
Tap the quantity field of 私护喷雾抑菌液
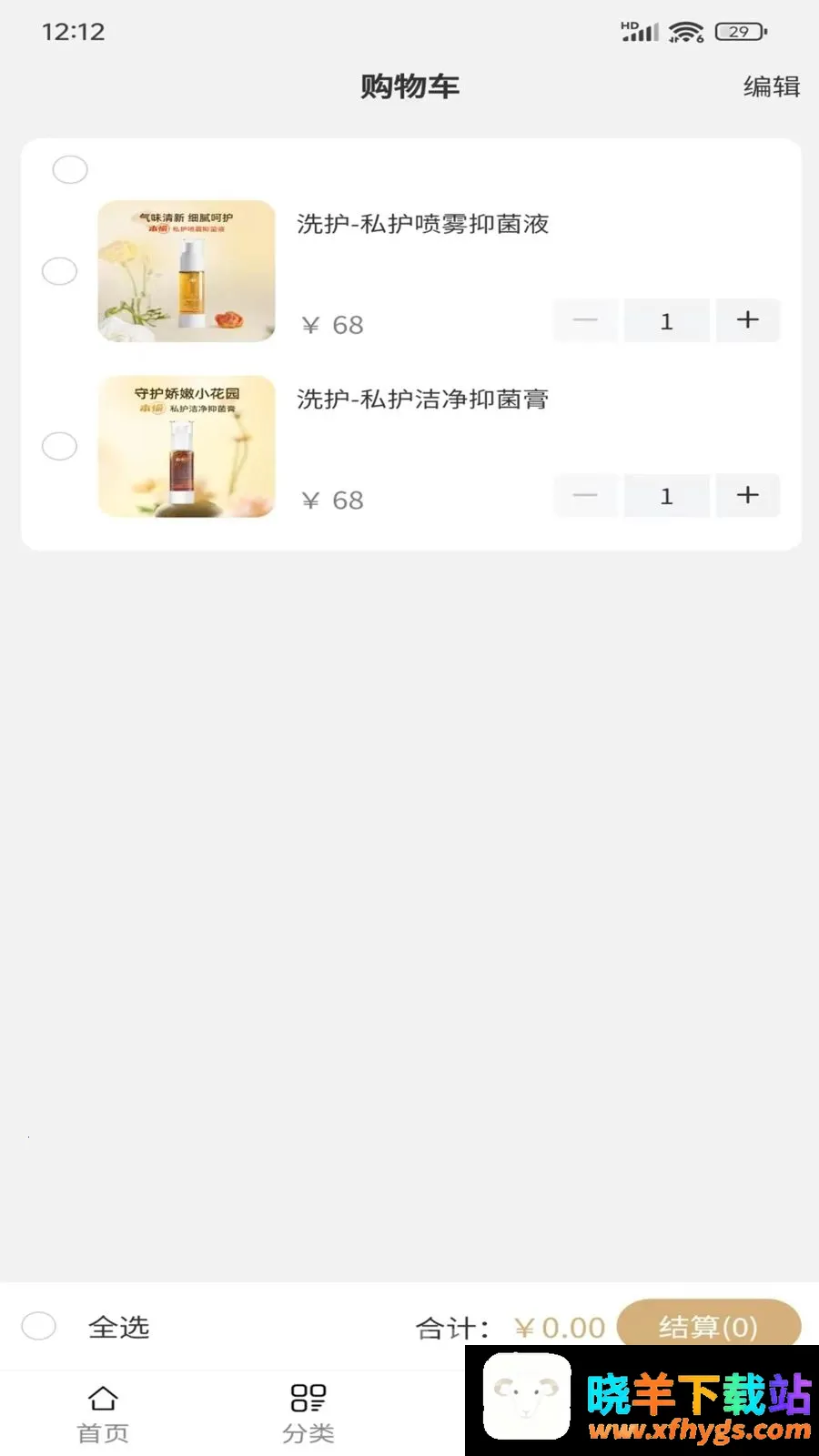click(x=666, y=320)
